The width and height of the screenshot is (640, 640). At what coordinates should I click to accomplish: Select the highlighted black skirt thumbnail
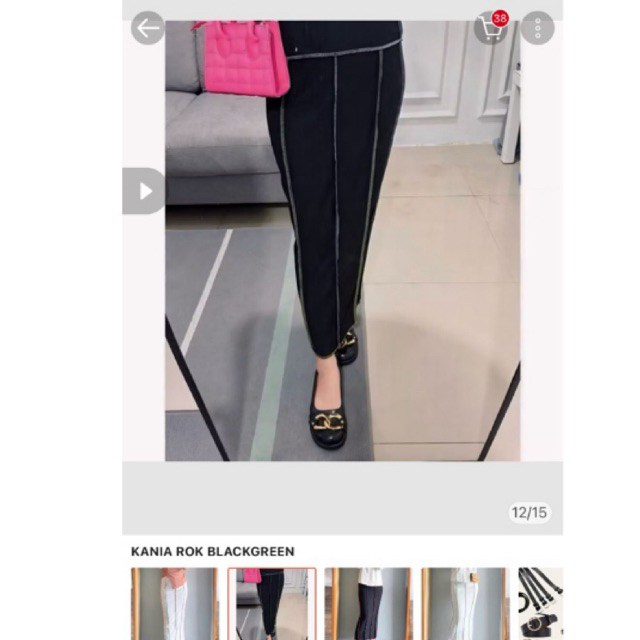271,603
